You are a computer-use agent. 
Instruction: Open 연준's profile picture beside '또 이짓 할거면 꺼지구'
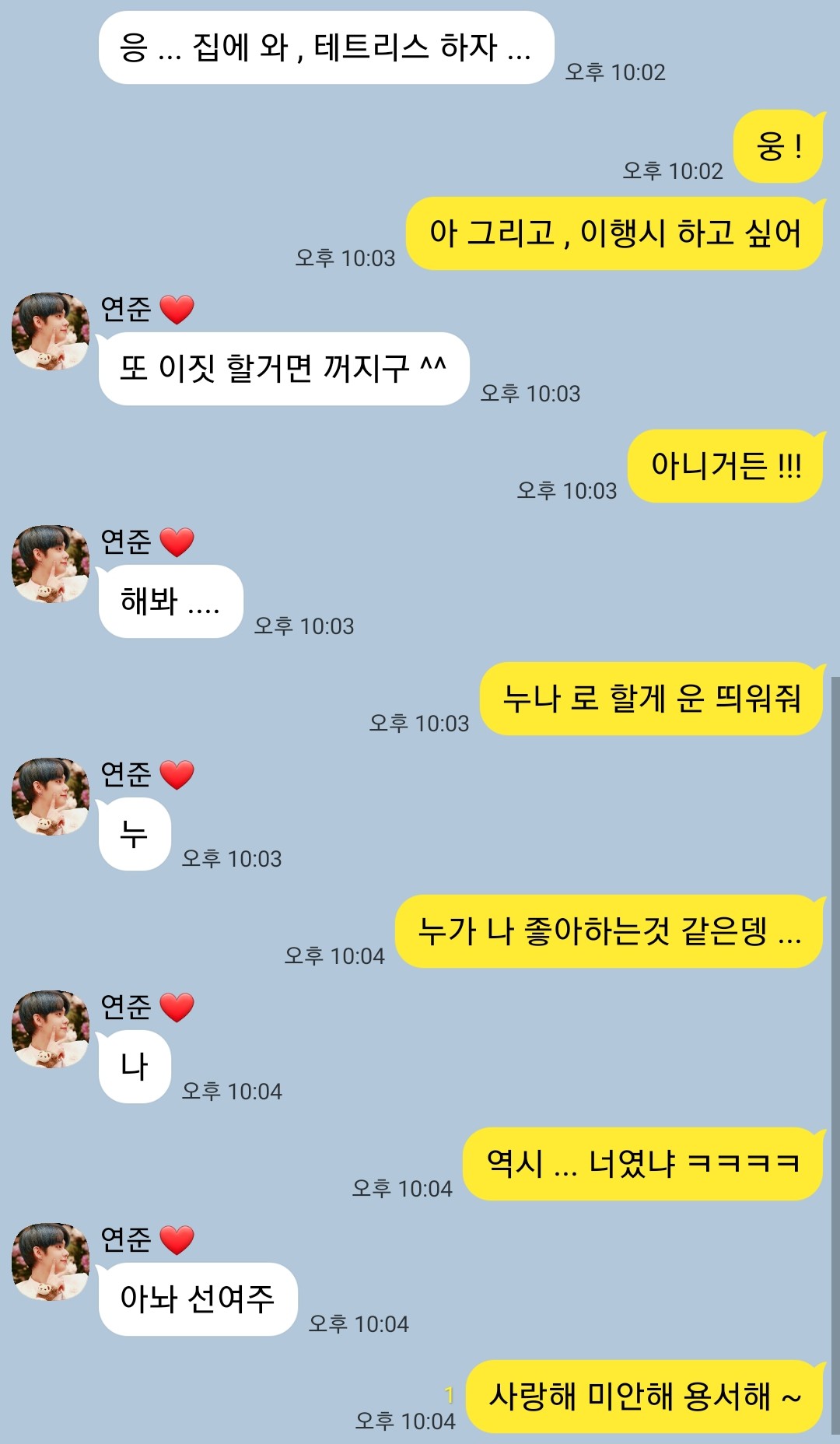[x=51, y=331]
